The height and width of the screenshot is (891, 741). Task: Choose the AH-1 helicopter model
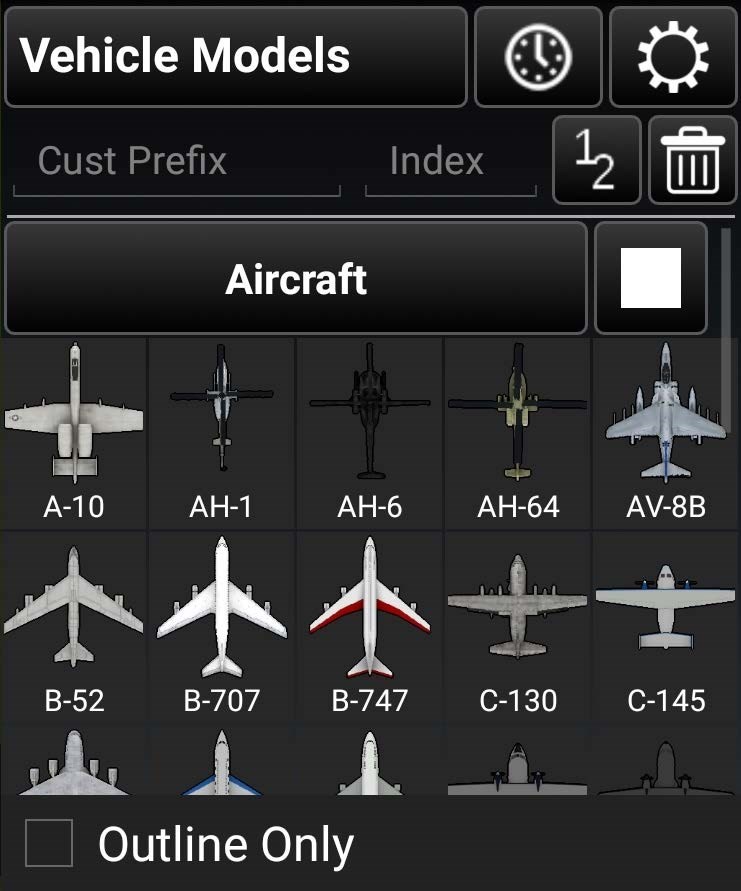point(222,432)
